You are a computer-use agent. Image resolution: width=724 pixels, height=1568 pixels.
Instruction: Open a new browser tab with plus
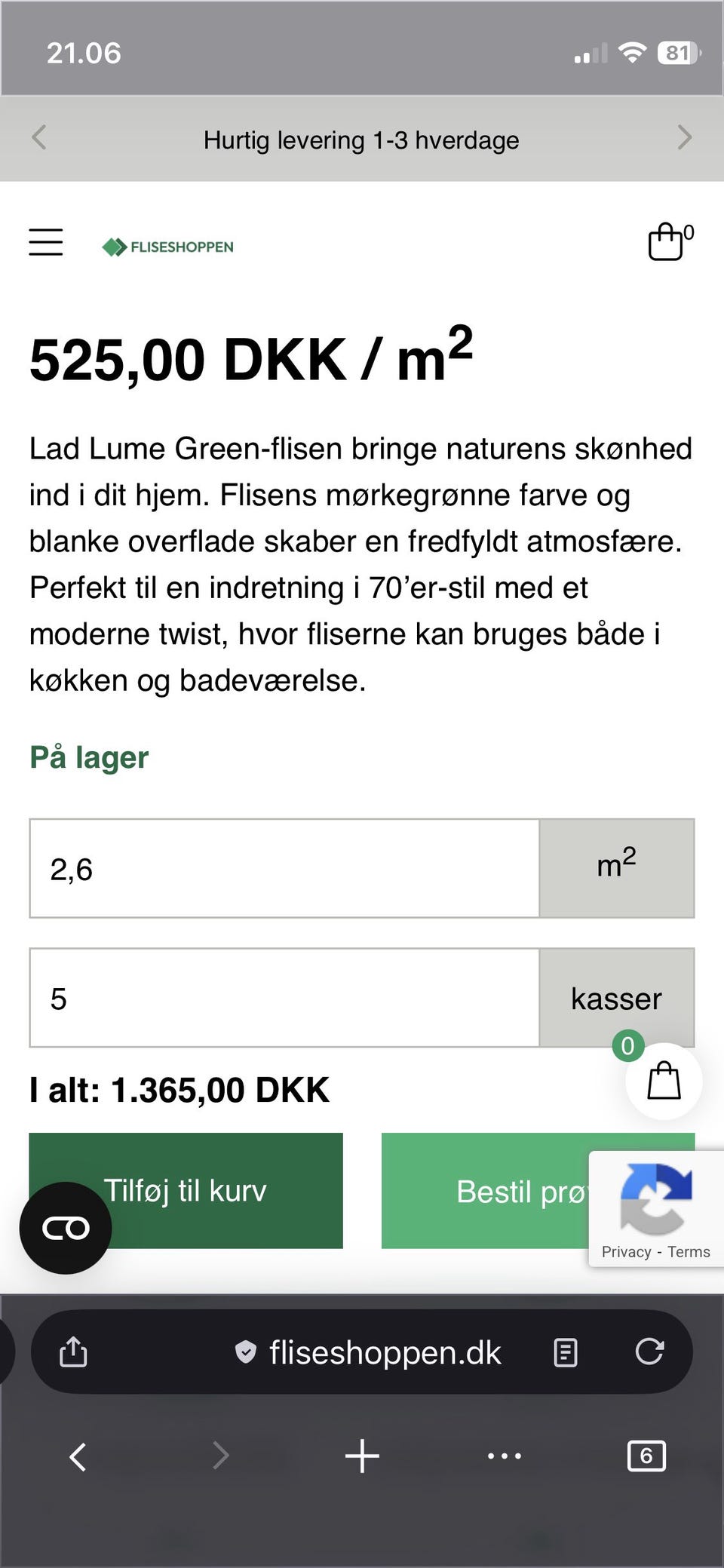[x=362, y=1456]
